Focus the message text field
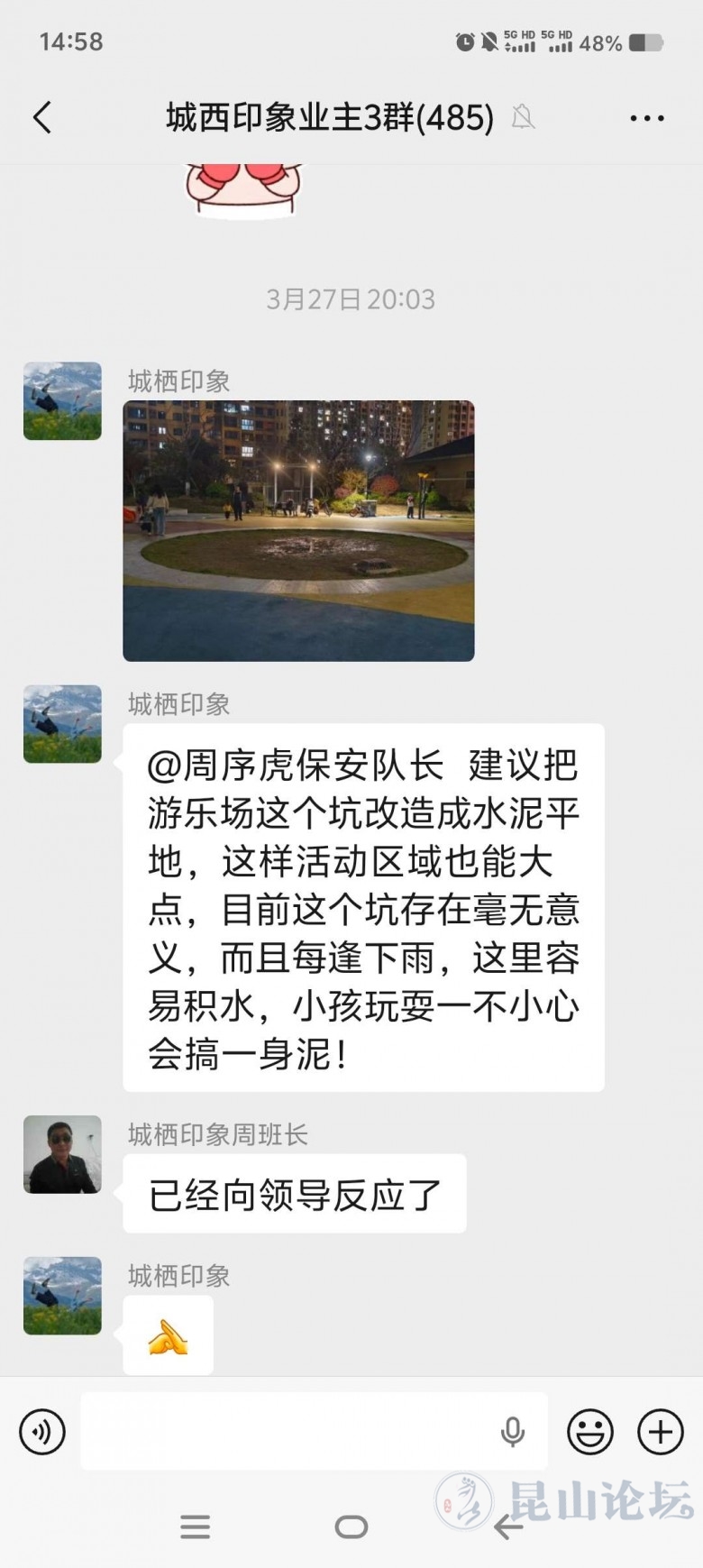The height and width of the screenshot is (1568, 703). pyautogui.click(x=288, y=1432)
